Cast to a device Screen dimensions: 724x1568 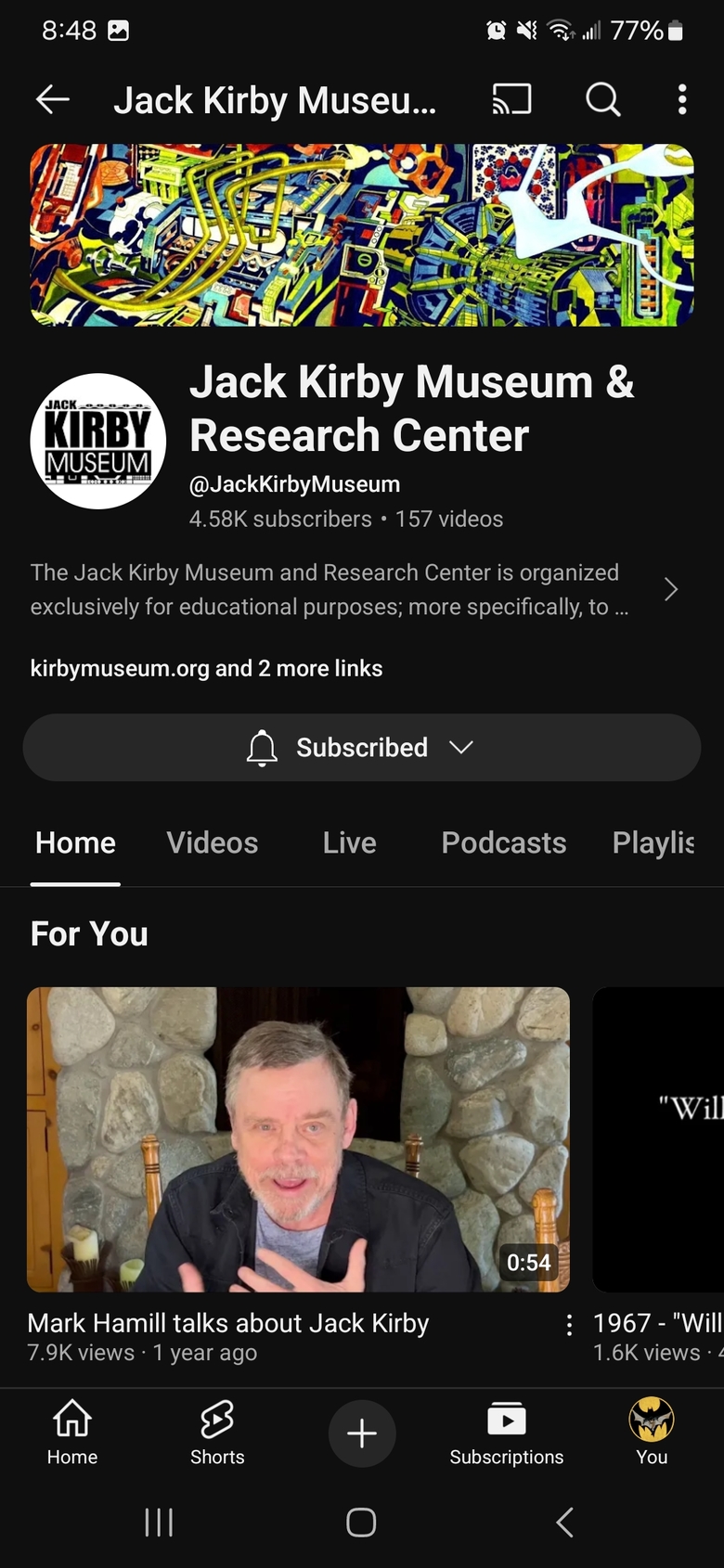pyautogui.click(x=511, y=99)
